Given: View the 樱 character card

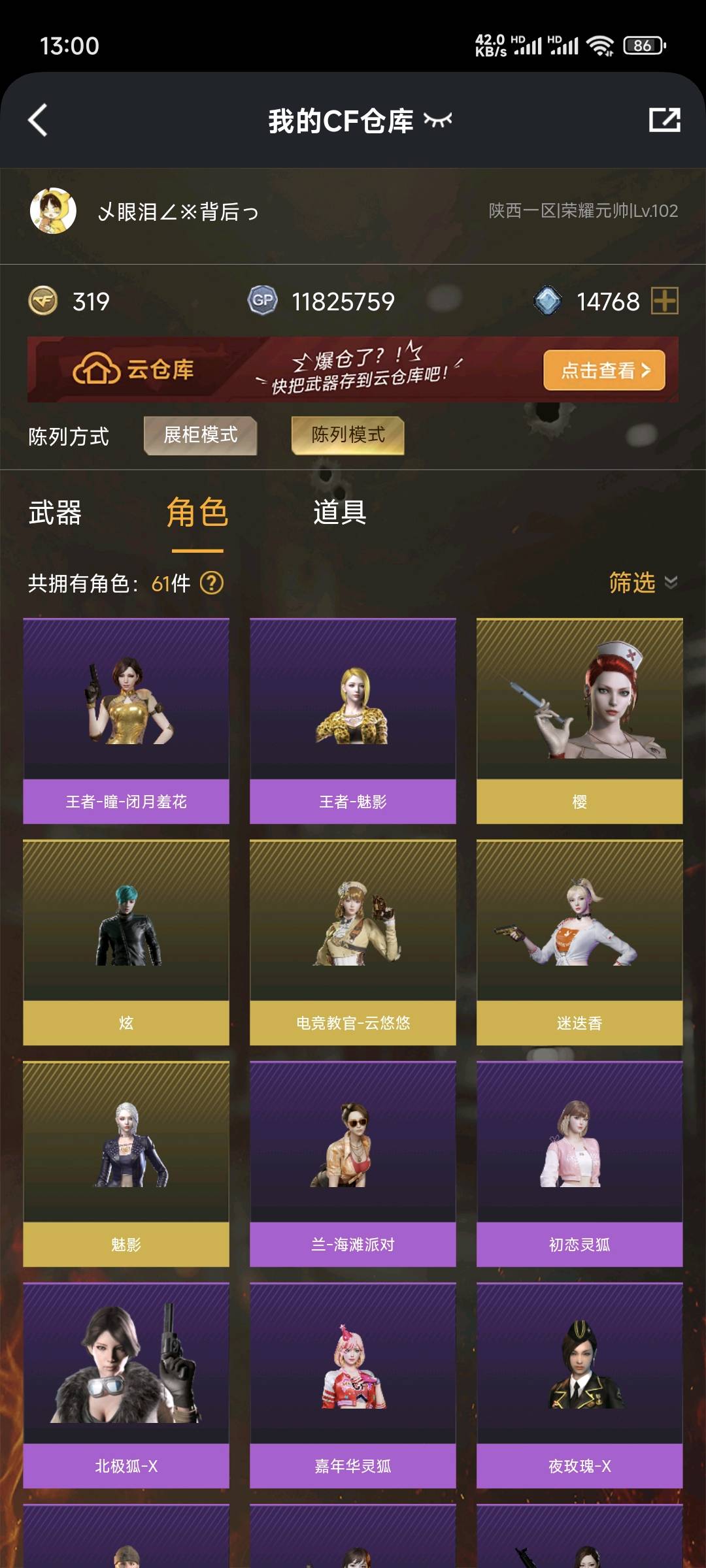Looking at the screenshot, I should tap(579, 721).
